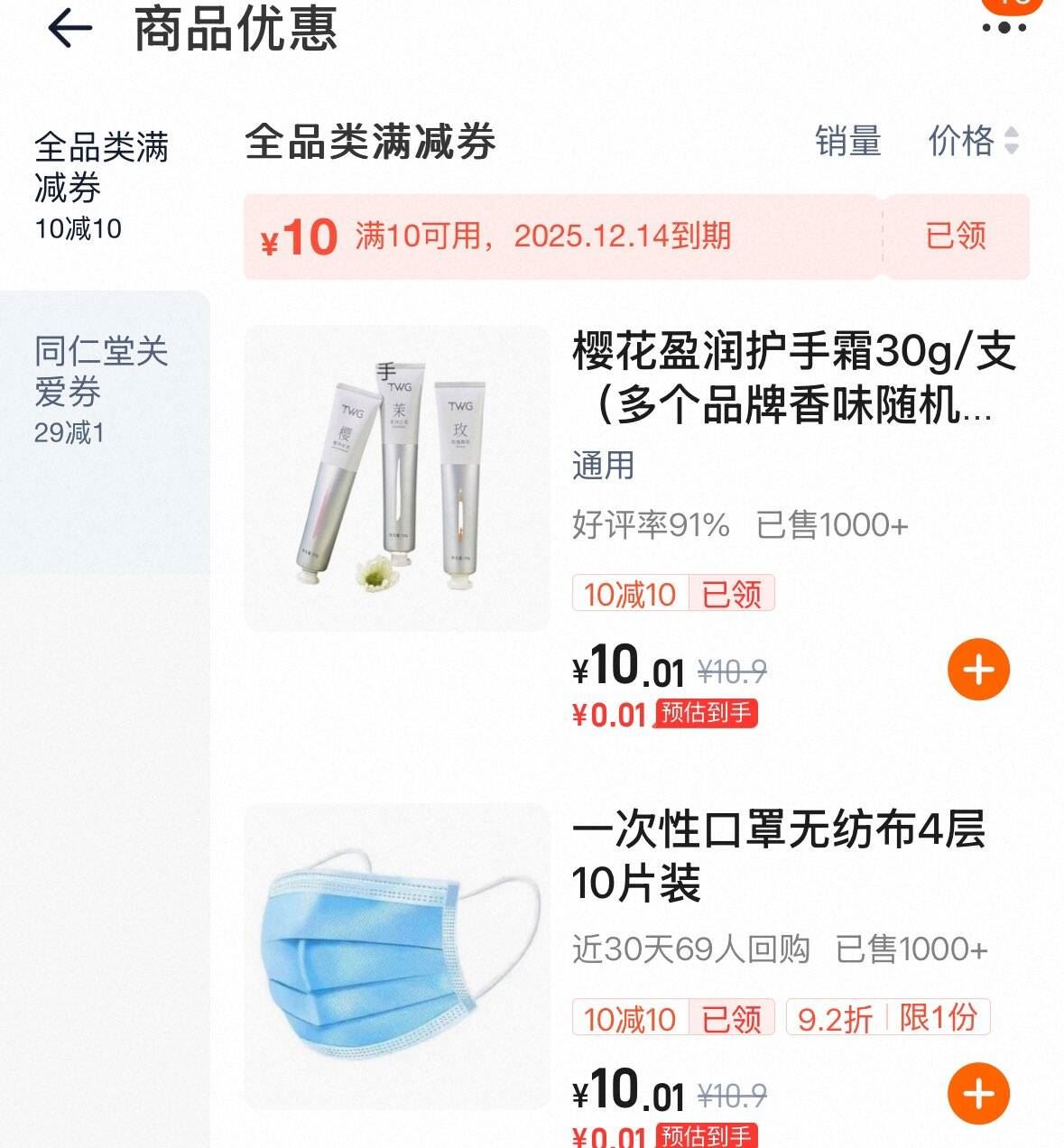The width and height of the screenshot is (1064, 1148).
Task: Click the 预估到手 price label on the hand cream
Action: (x=706, y=715)
